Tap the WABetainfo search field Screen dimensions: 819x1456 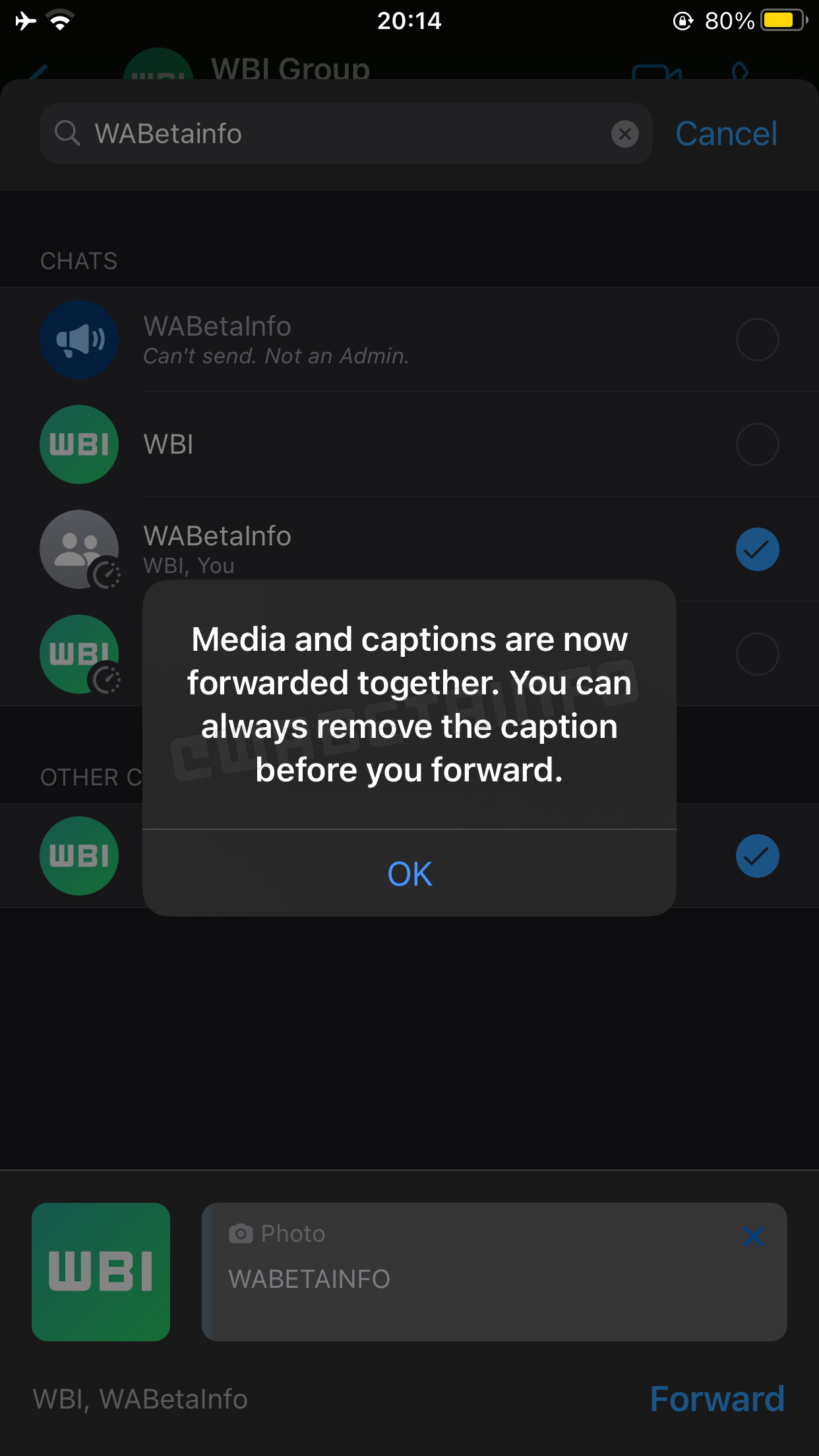pyautogui.click(x=343, y=134)
